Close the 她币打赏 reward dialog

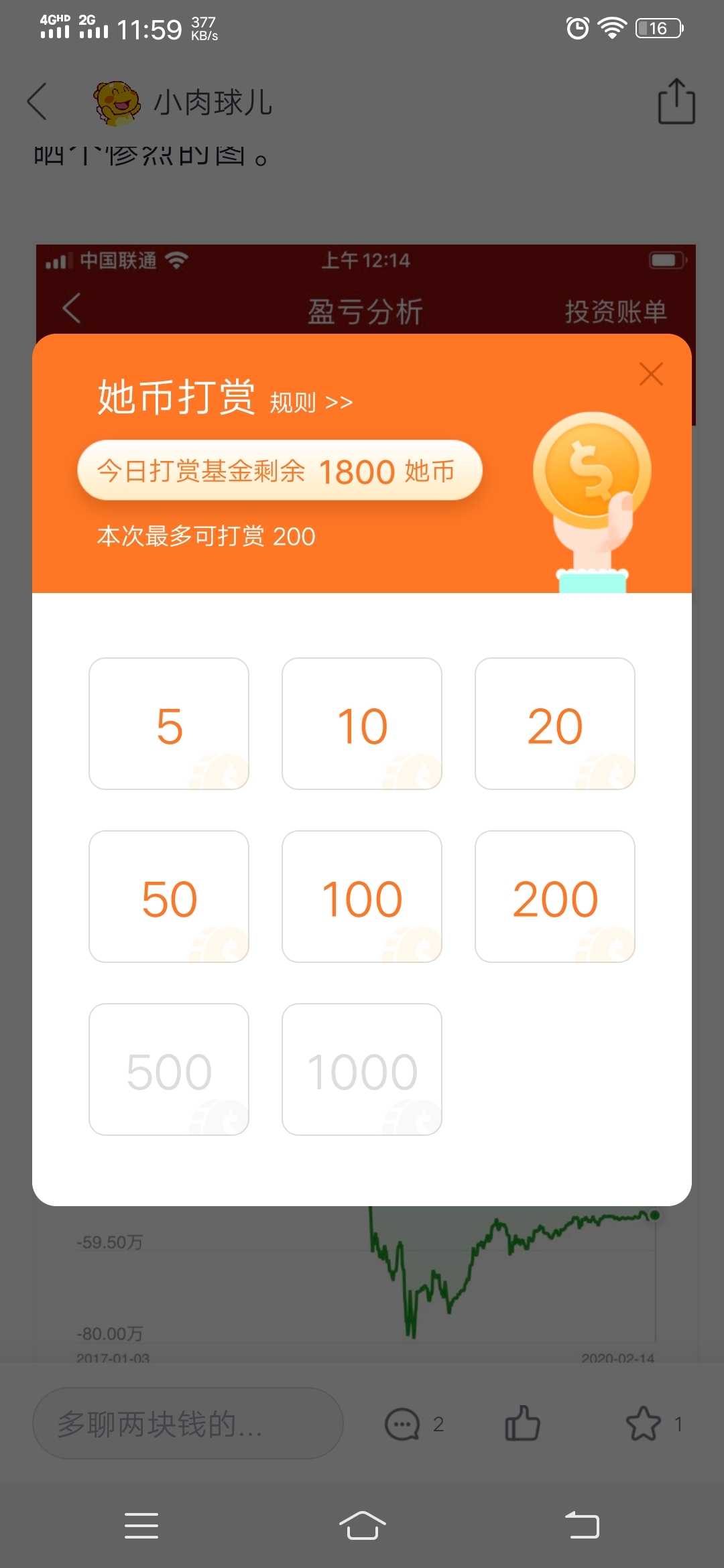click(x=651, y=374)
